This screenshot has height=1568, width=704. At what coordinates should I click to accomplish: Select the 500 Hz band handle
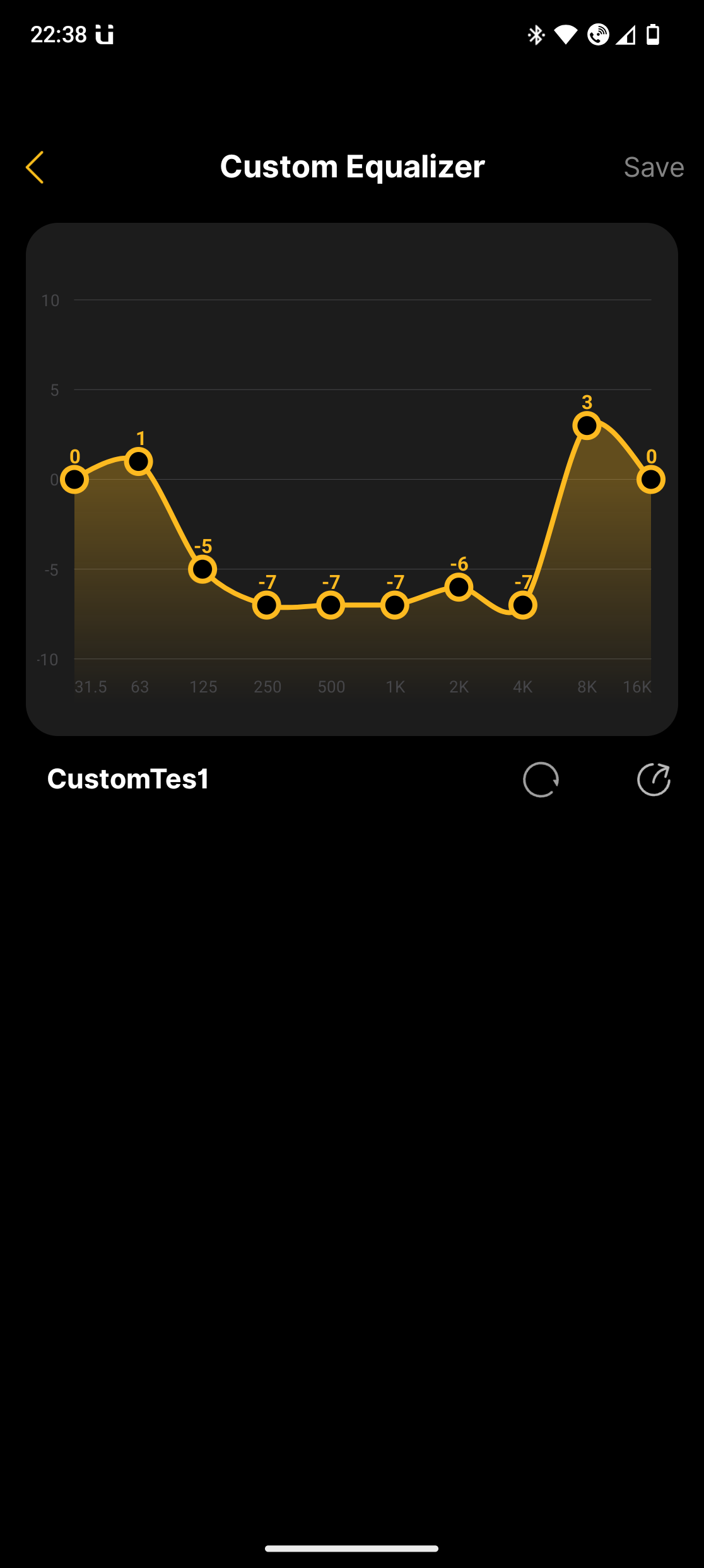pos(331,605)
